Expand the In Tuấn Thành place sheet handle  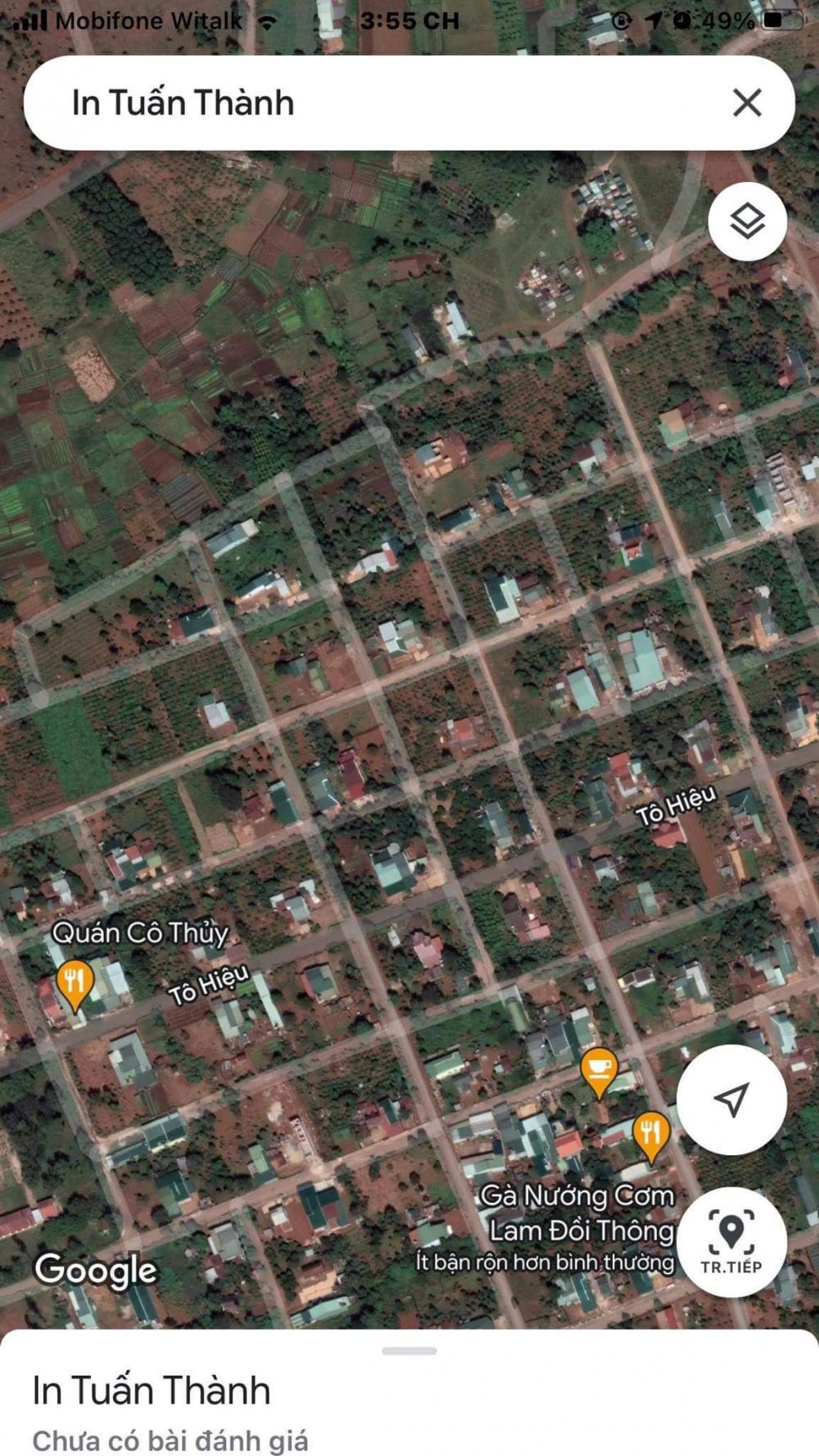(409, 1350)
